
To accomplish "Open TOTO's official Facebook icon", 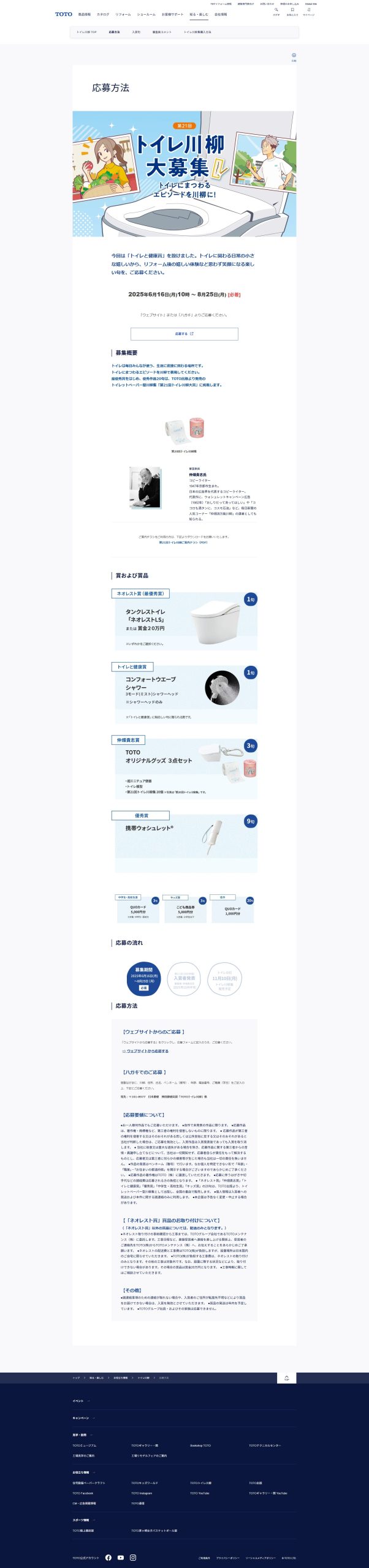I will pos(108,1558).
